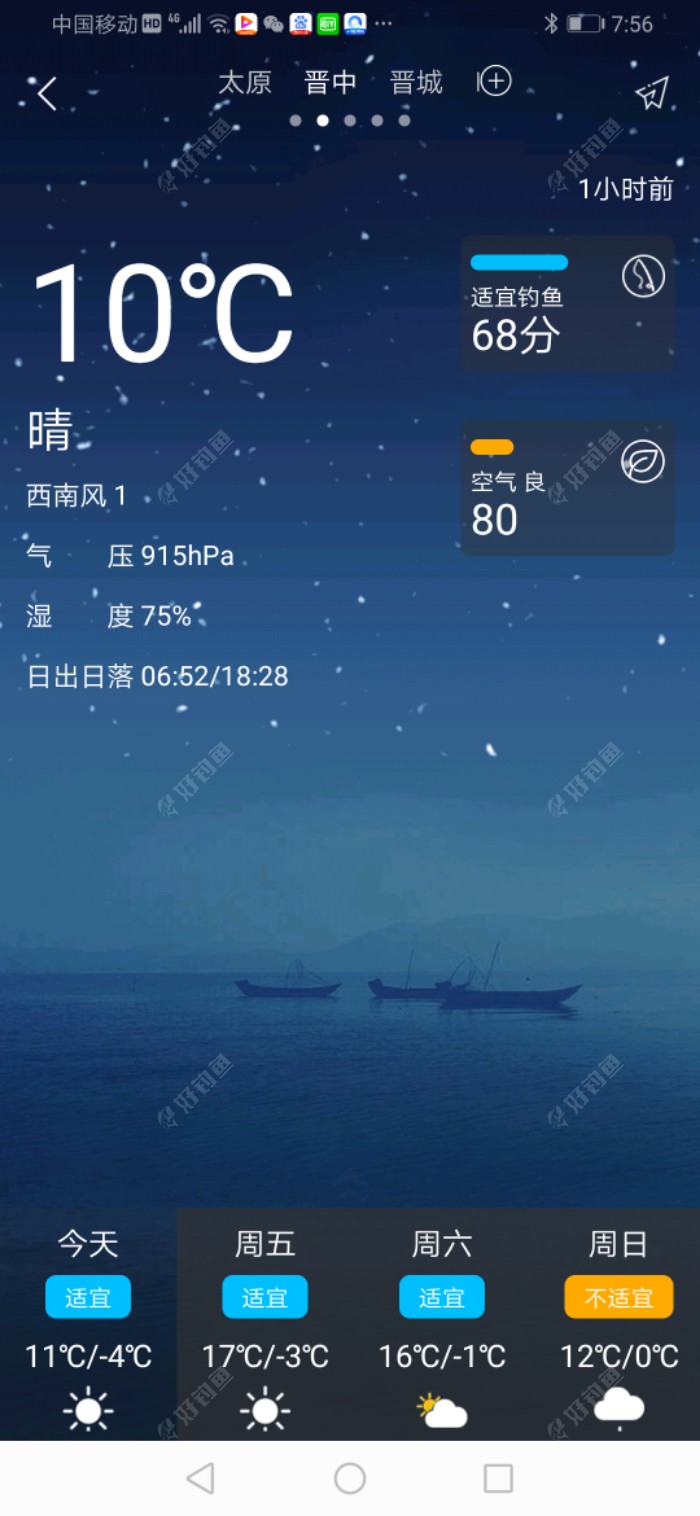Screen dimensions: 700x1516
Task: Switch to the 太原 city tab
Action: (245, 82)
